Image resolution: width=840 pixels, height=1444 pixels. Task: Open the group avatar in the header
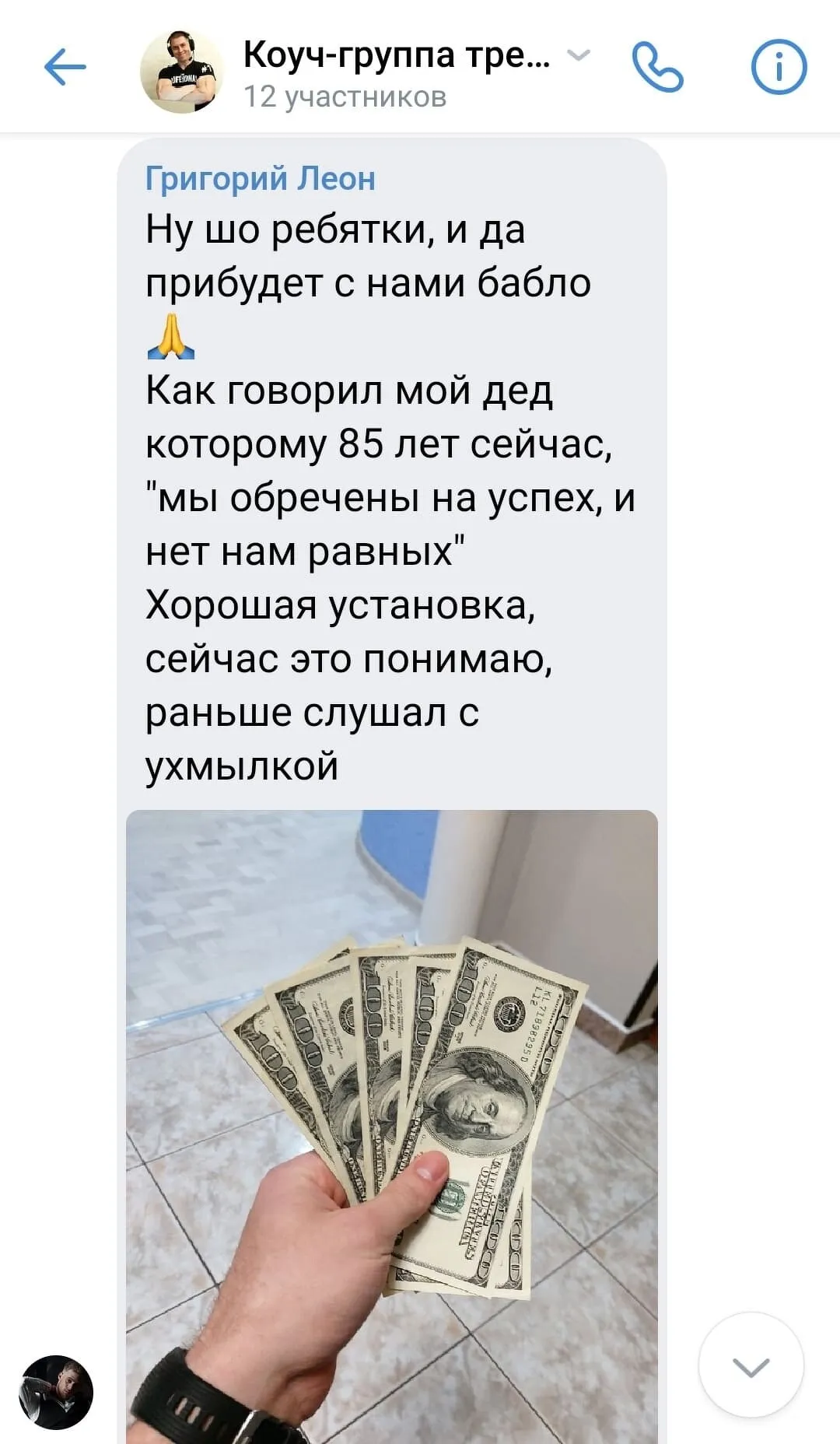tap(181, 72)
